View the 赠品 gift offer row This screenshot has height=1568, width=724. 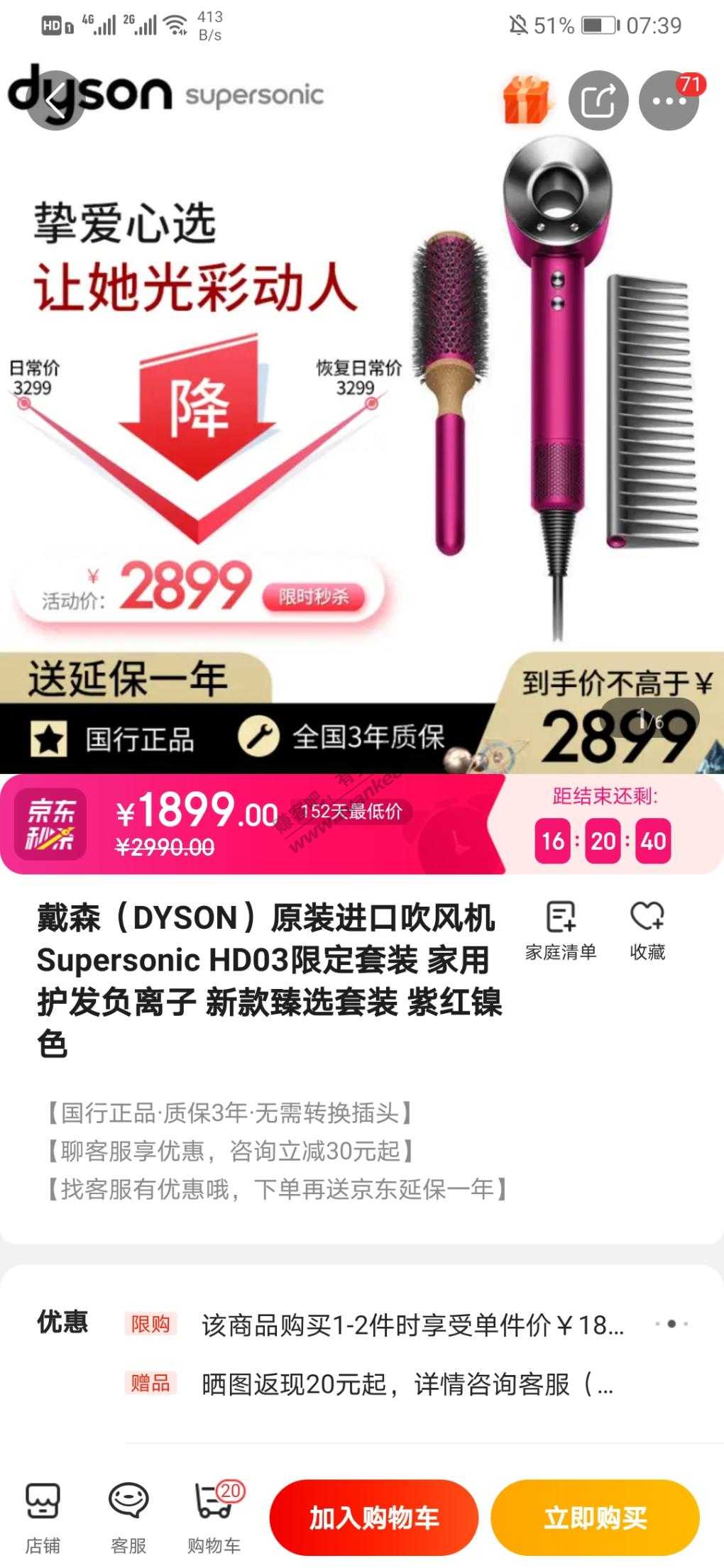[405, 1384]
